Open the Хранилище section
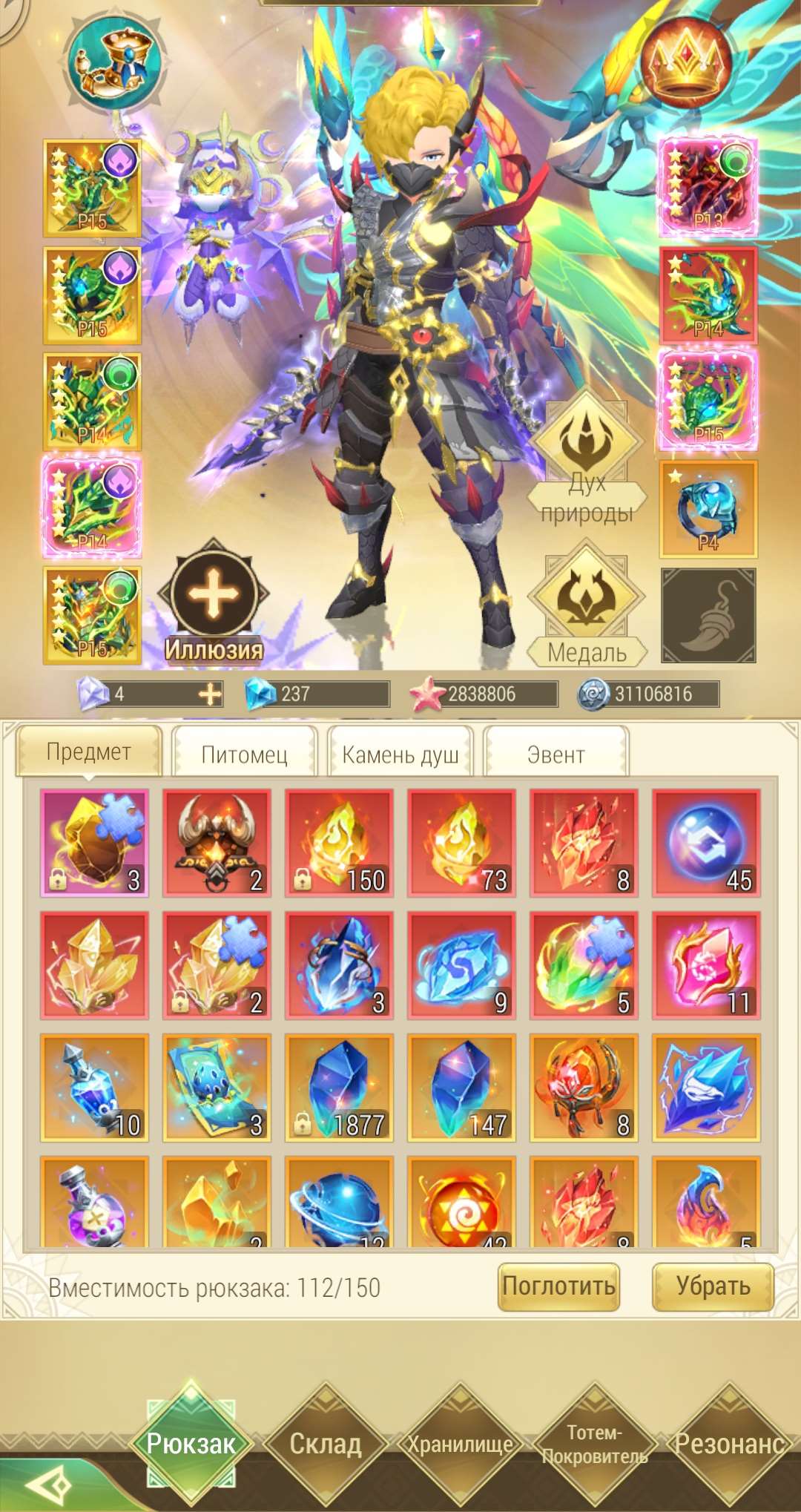Viewport: 801px width, 1512px height. [x=461, y=1444]
